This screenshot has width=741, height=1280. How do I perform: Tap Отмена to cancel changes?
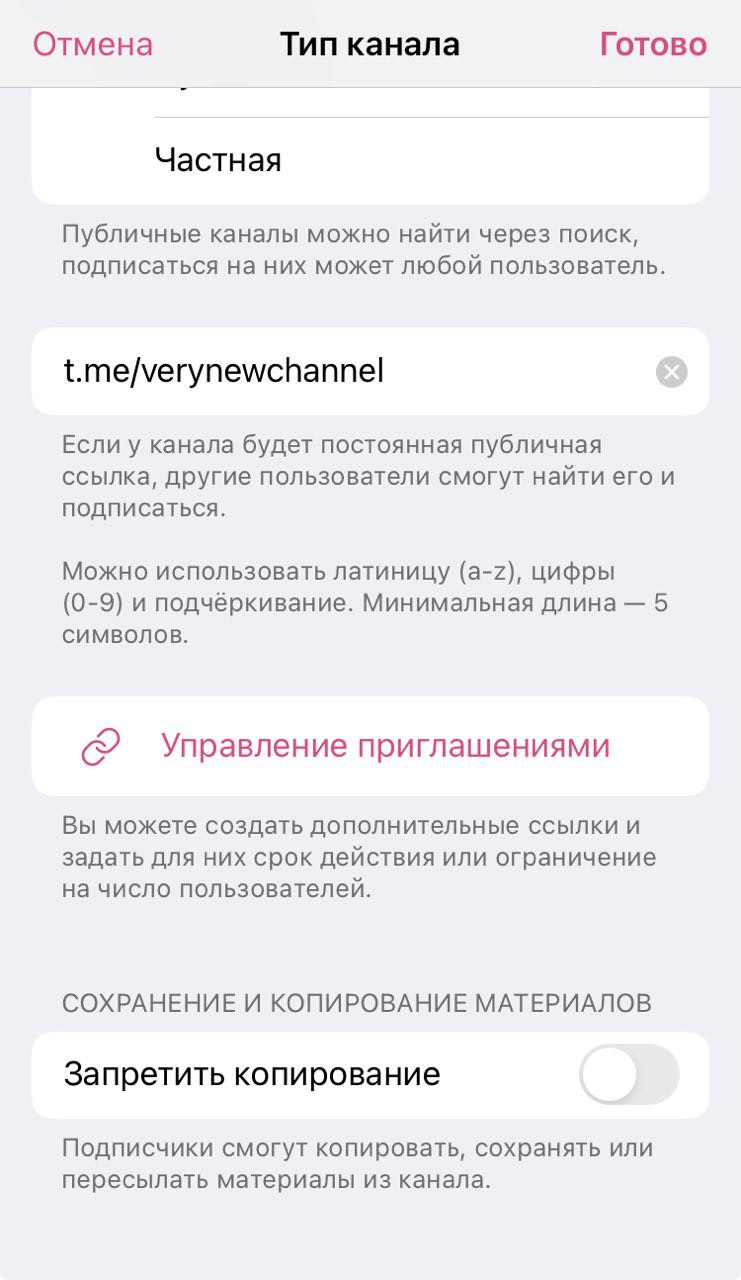click(x=93, y=44)
